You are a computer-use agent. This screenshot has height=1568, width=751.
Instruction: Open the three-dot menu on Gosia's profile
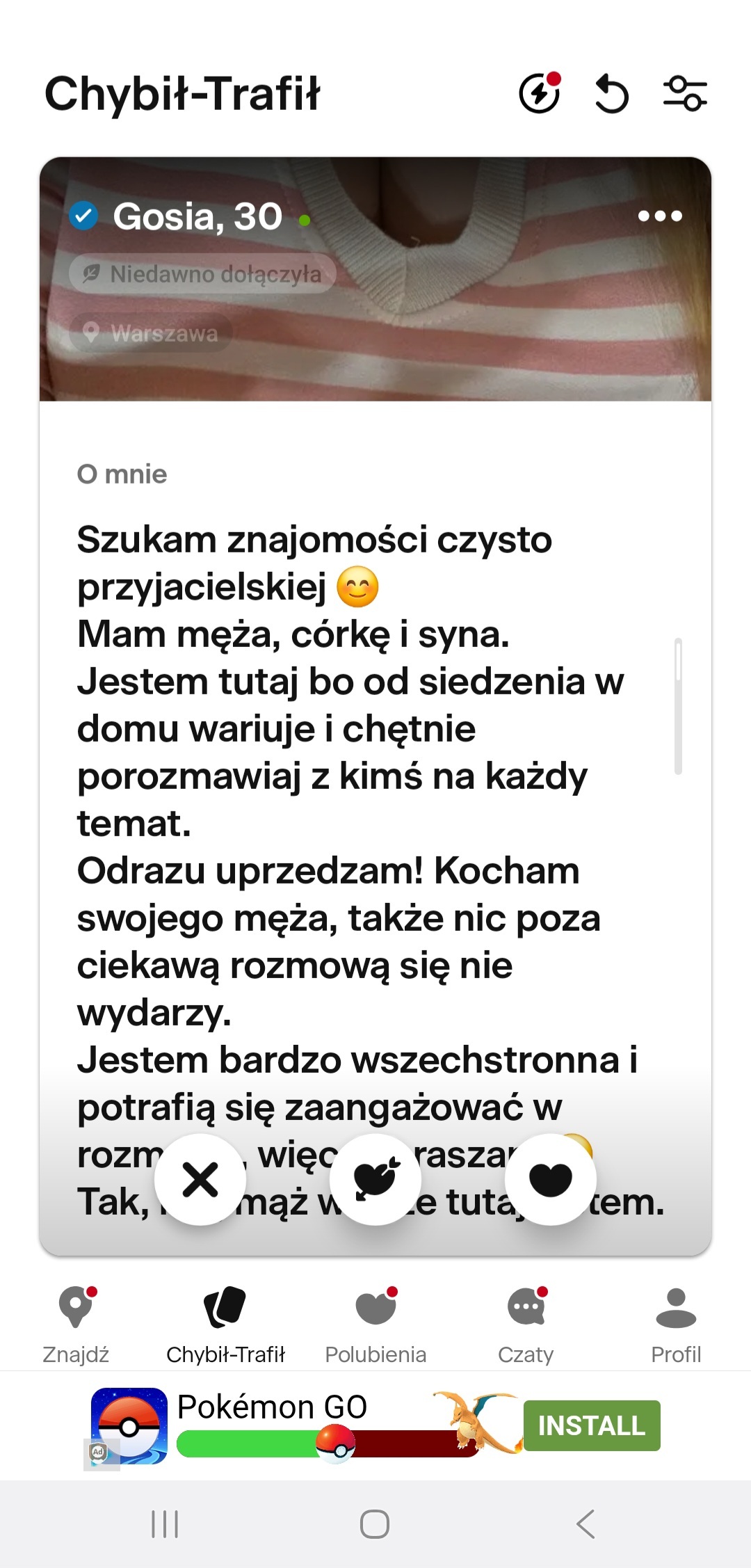tap(660, 216)
